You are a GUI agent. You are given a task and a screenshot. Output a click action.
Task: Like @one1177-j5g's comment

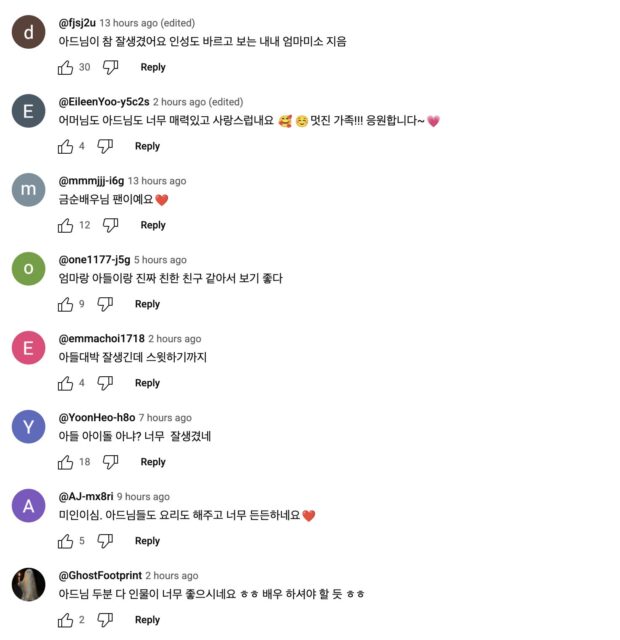(x=66, y=304)
